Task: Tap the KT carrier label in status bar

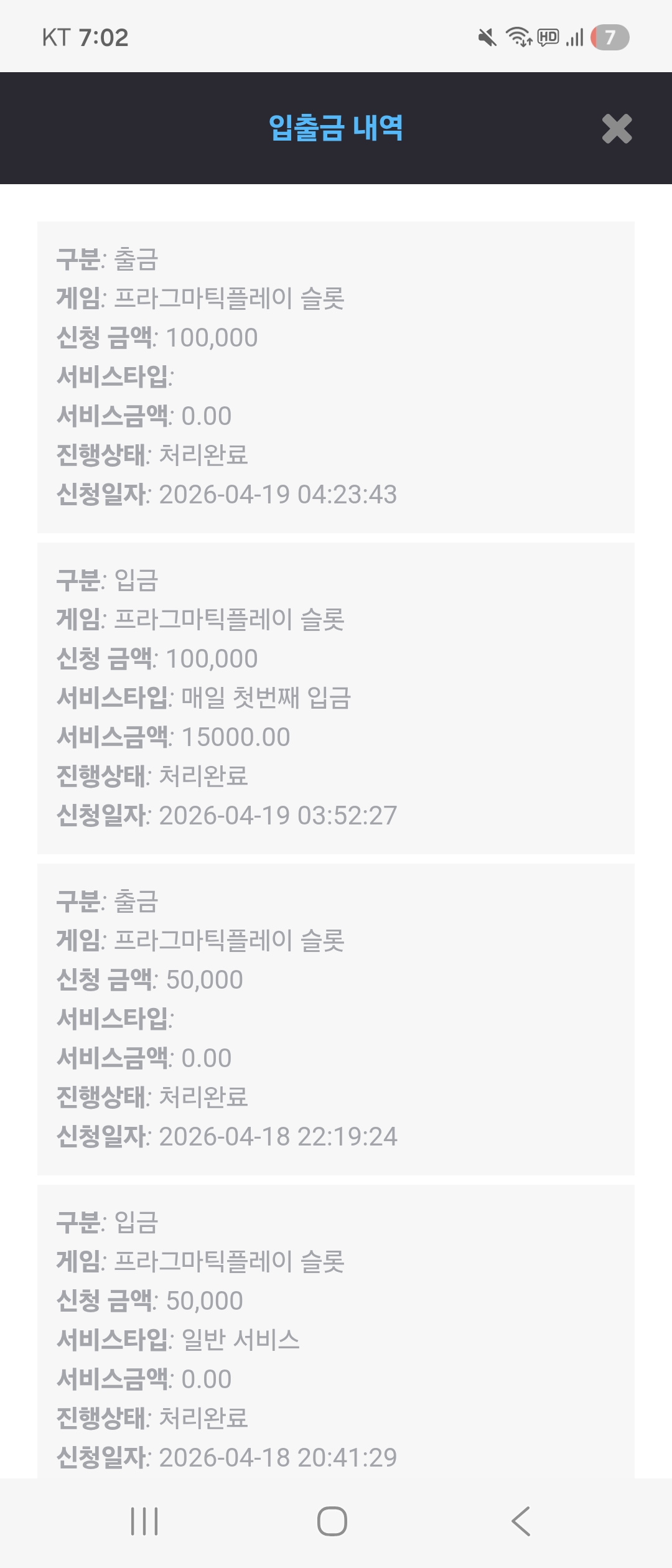Action: (55, 39)
